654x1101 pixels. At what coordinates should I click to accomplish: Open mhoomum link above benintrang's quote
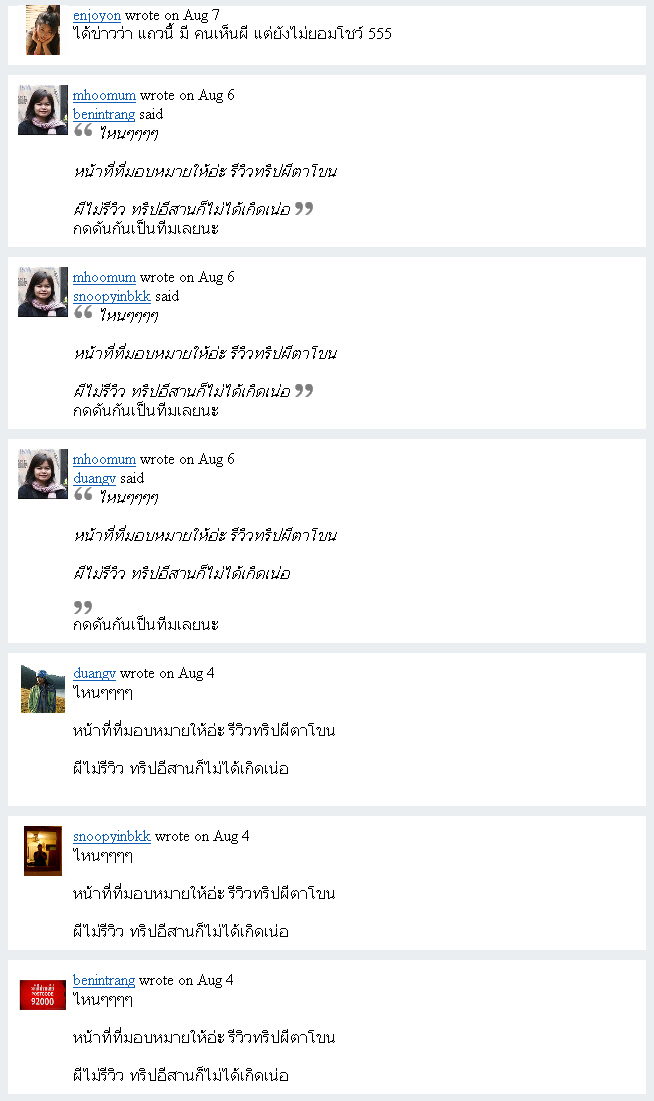click(104, 96)
